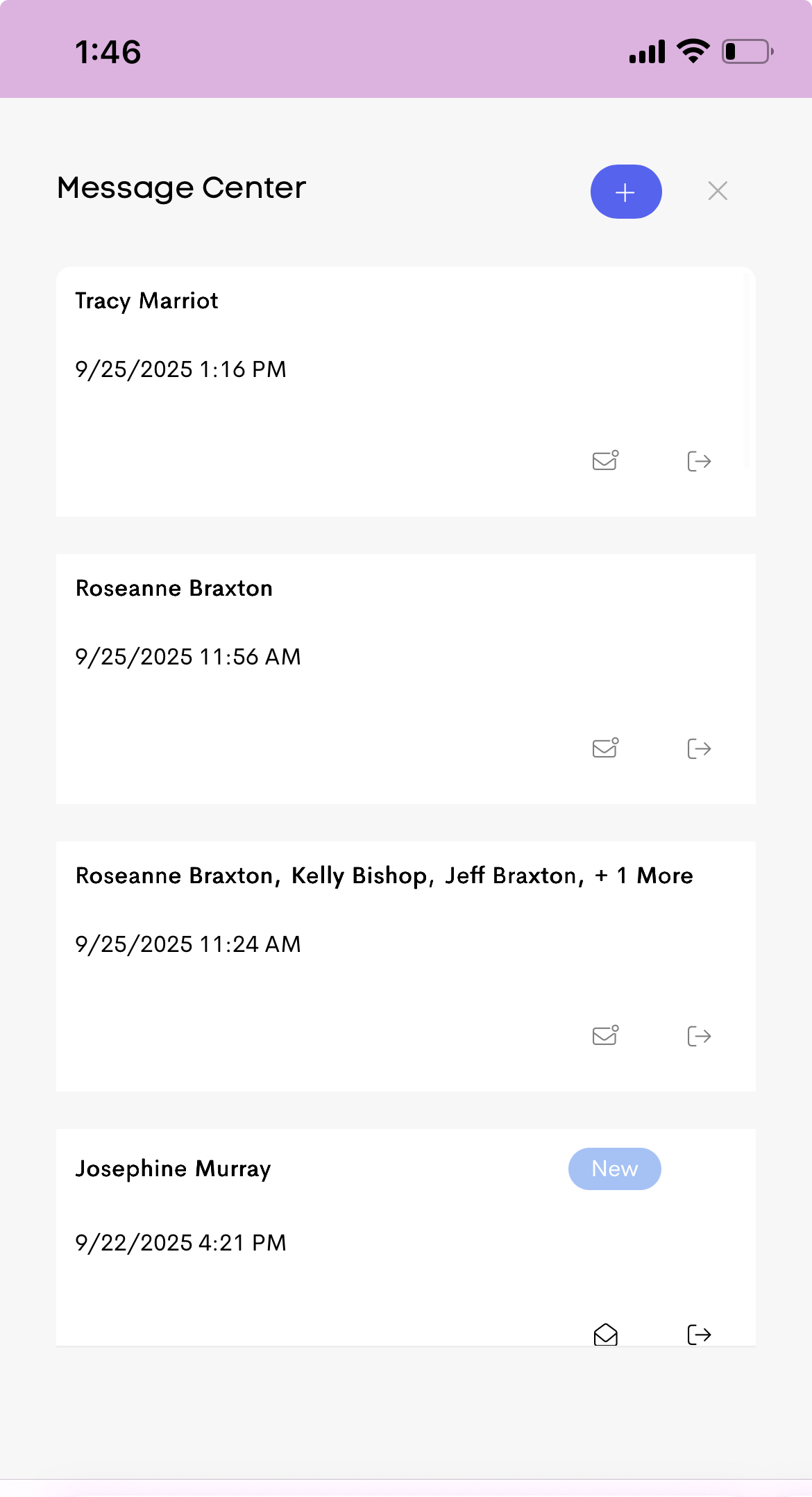
Task: Leave the Josephine Murray conversation
Action: pyautogui.click(x=699, y=1334)
